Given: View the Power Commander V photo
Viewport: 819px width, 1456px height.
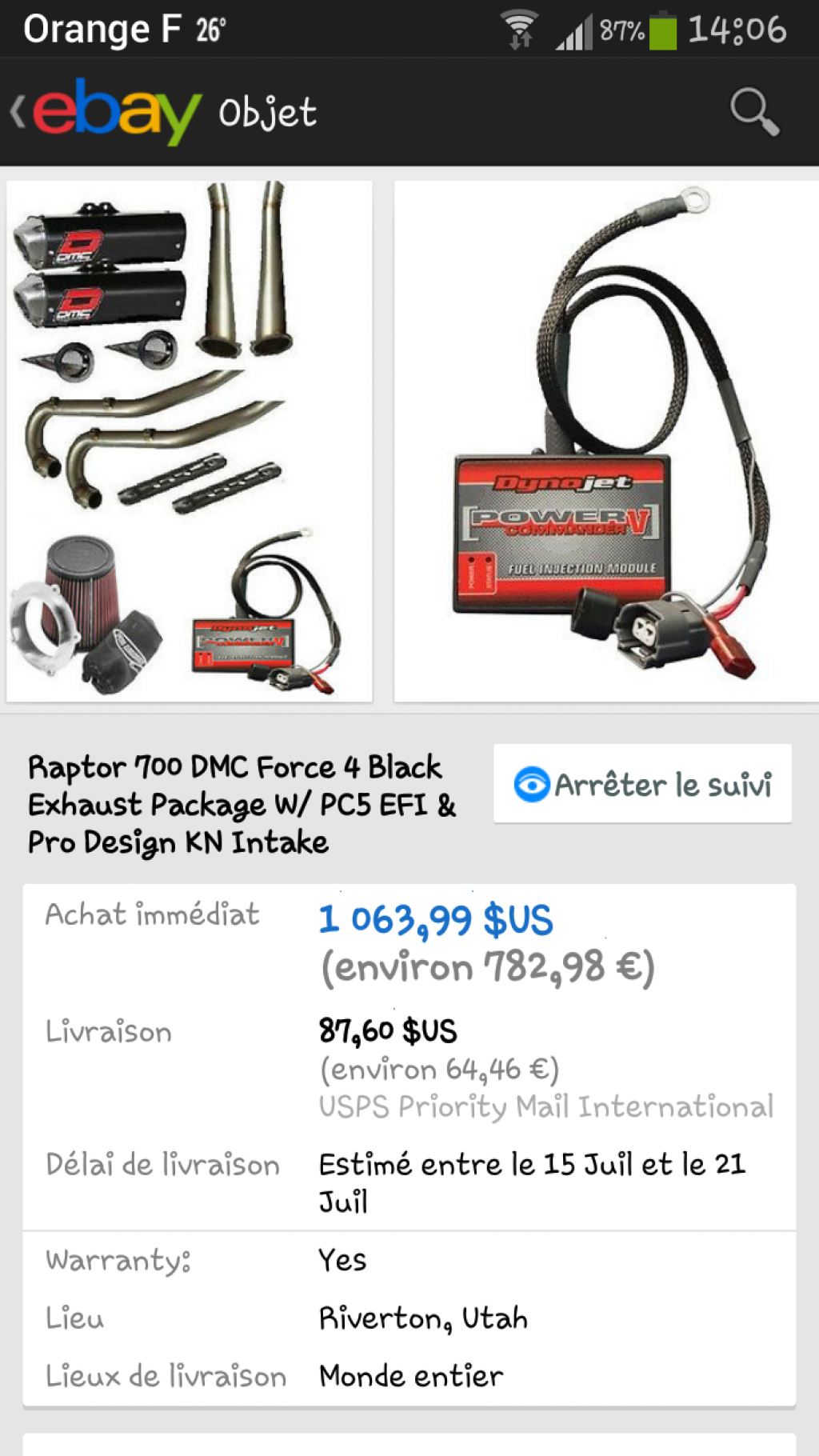Looking at the screenshot, I should (x=605, y=442).
